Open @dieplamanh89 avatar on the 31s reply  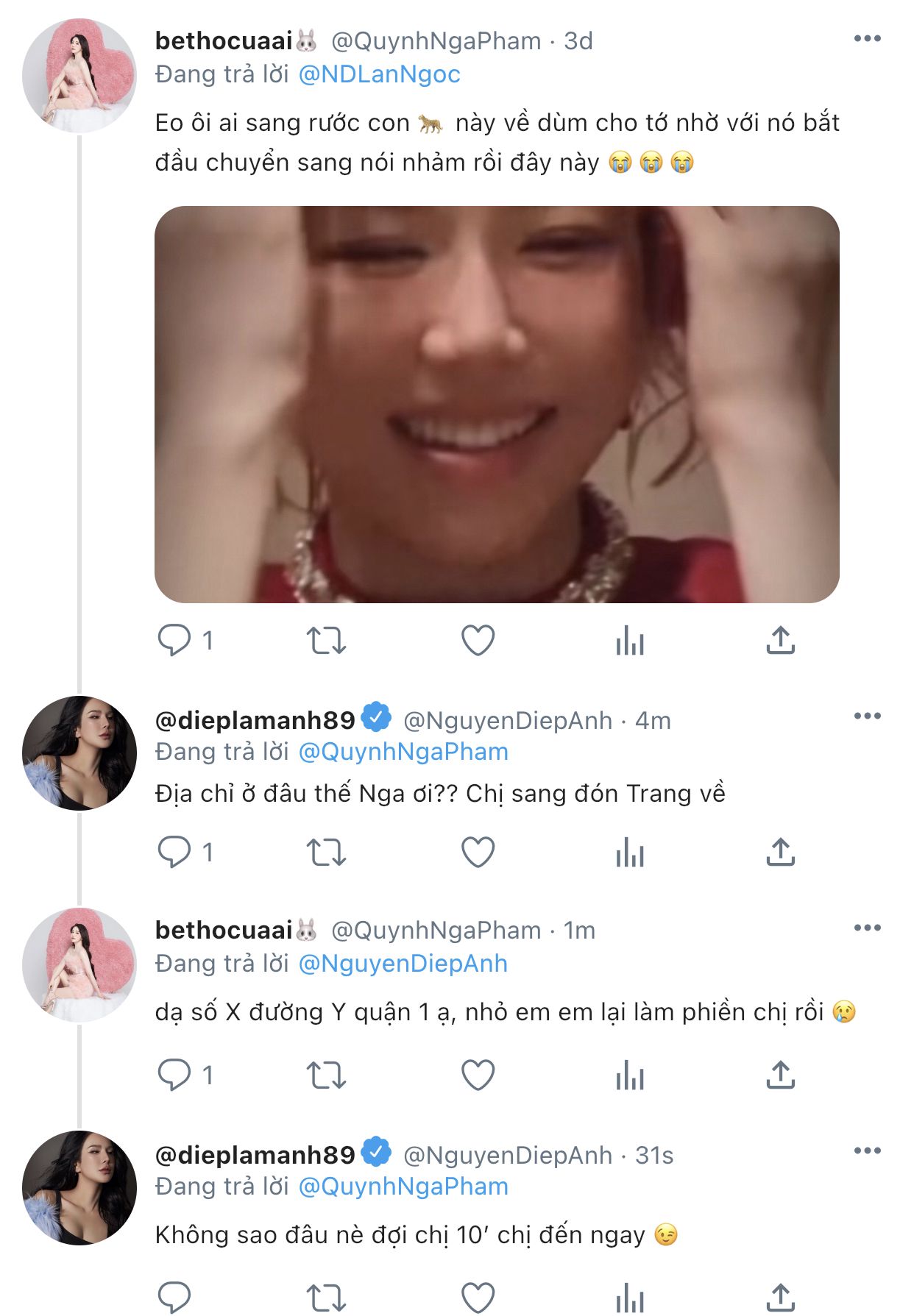[x=79, y=1187]
